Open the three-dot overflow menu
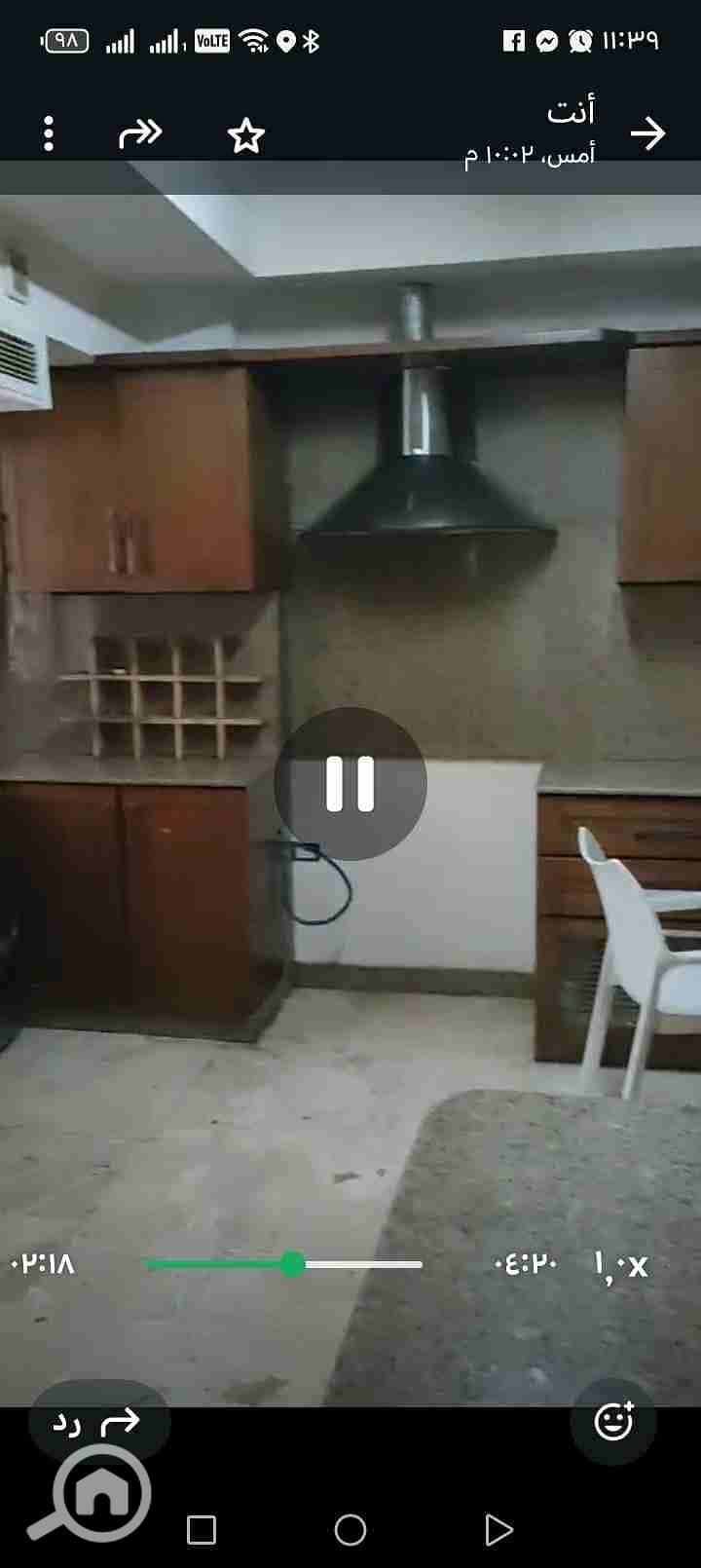701x1568 pixels. (49, 133)
